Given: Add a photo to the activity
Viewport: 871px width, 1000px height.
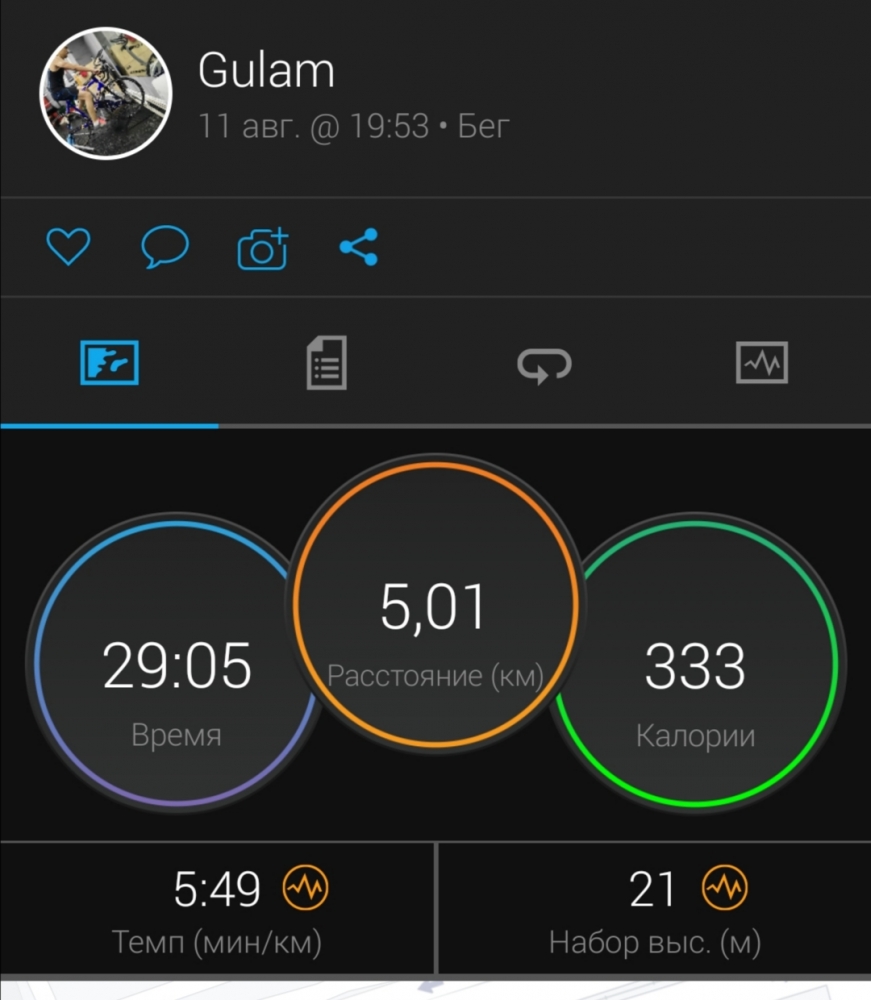Looking at the screenshot, I should click(x=262, y=248).
